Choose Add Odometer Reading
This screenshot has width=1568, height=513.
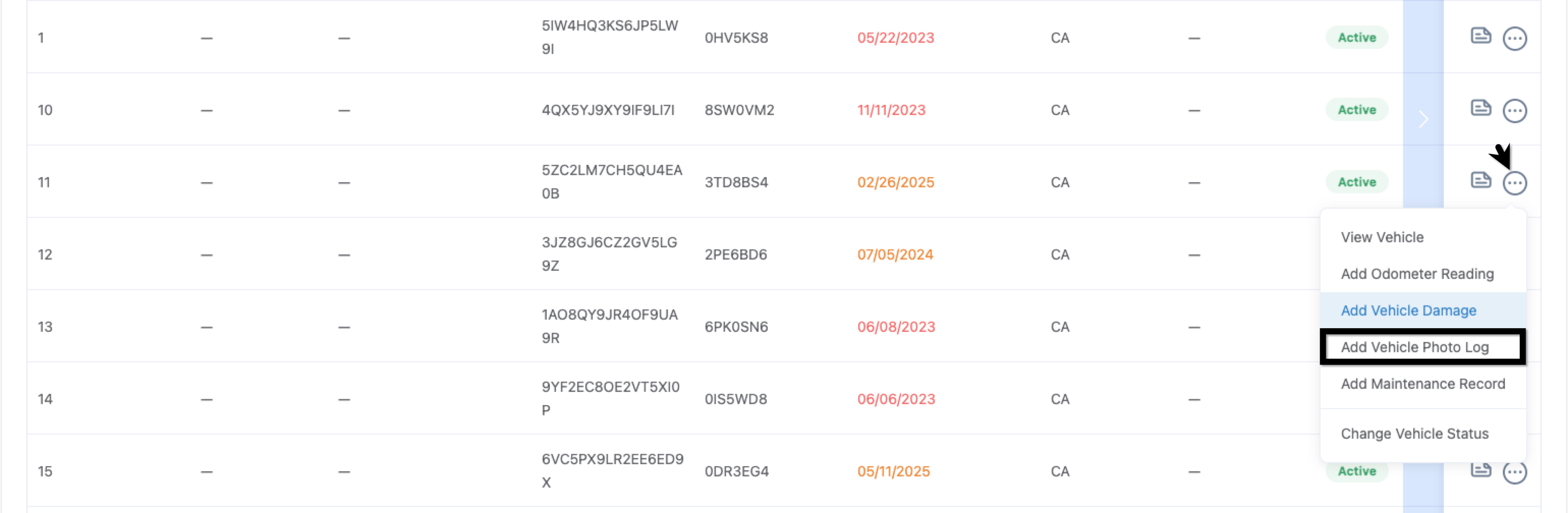click(1416, 274)
